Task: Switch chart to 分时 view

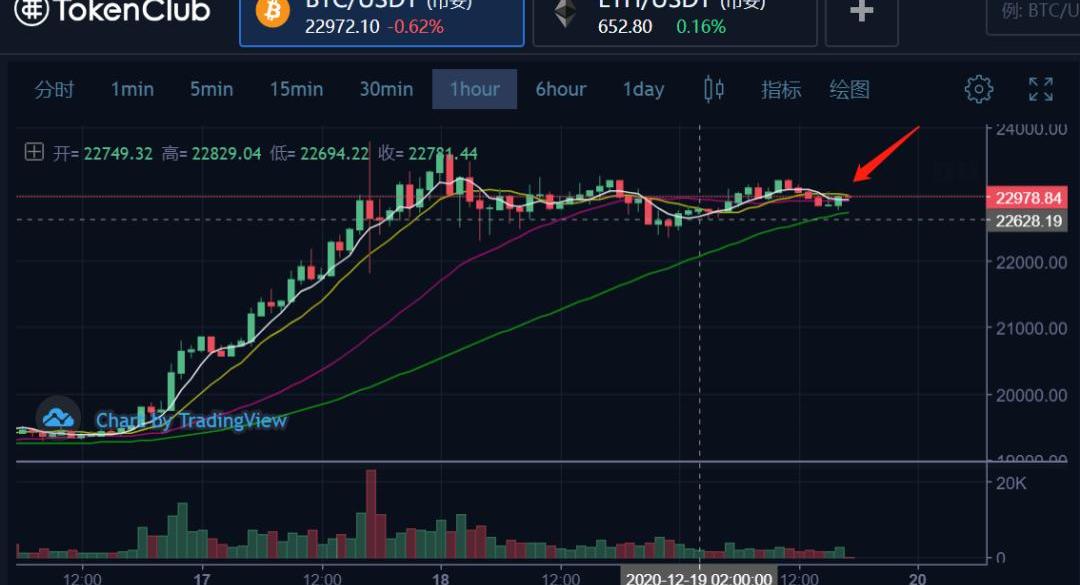Action: pos(54,90)
